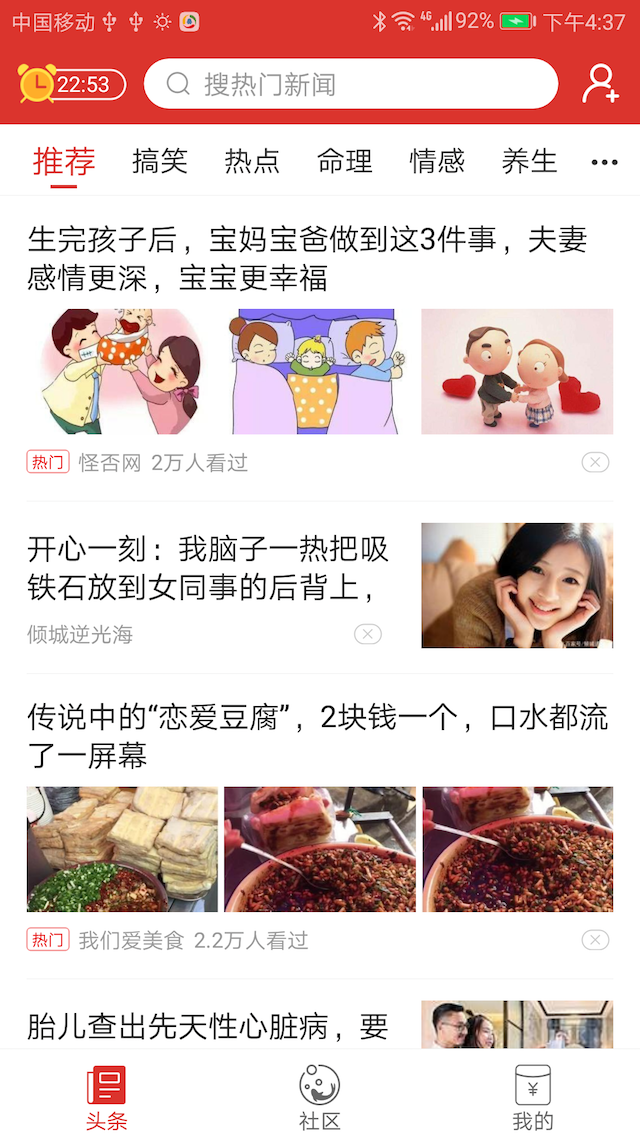Select the 热点 tab

[252, 161]
